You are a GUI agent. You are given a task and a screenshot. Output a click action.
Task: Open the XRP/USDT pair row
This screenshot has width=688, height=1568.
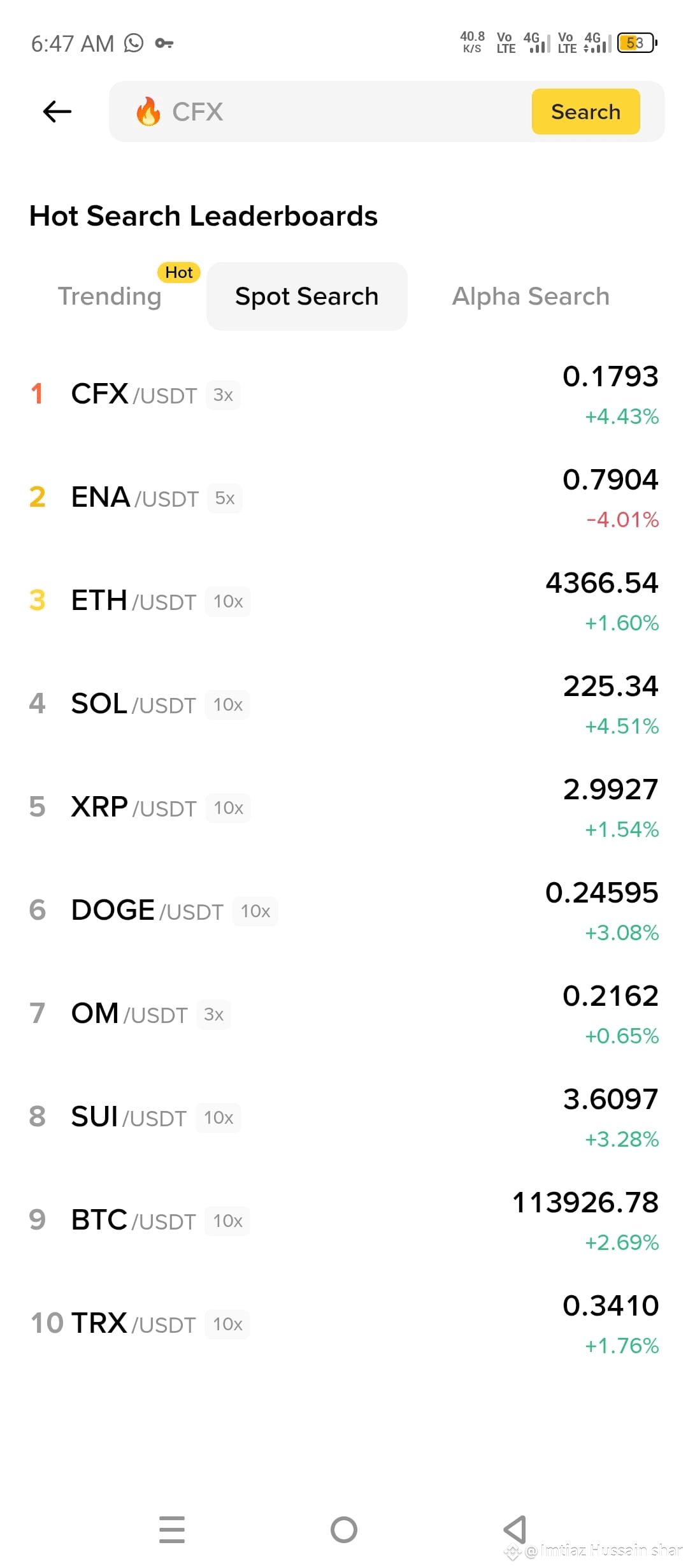point(344,808)
